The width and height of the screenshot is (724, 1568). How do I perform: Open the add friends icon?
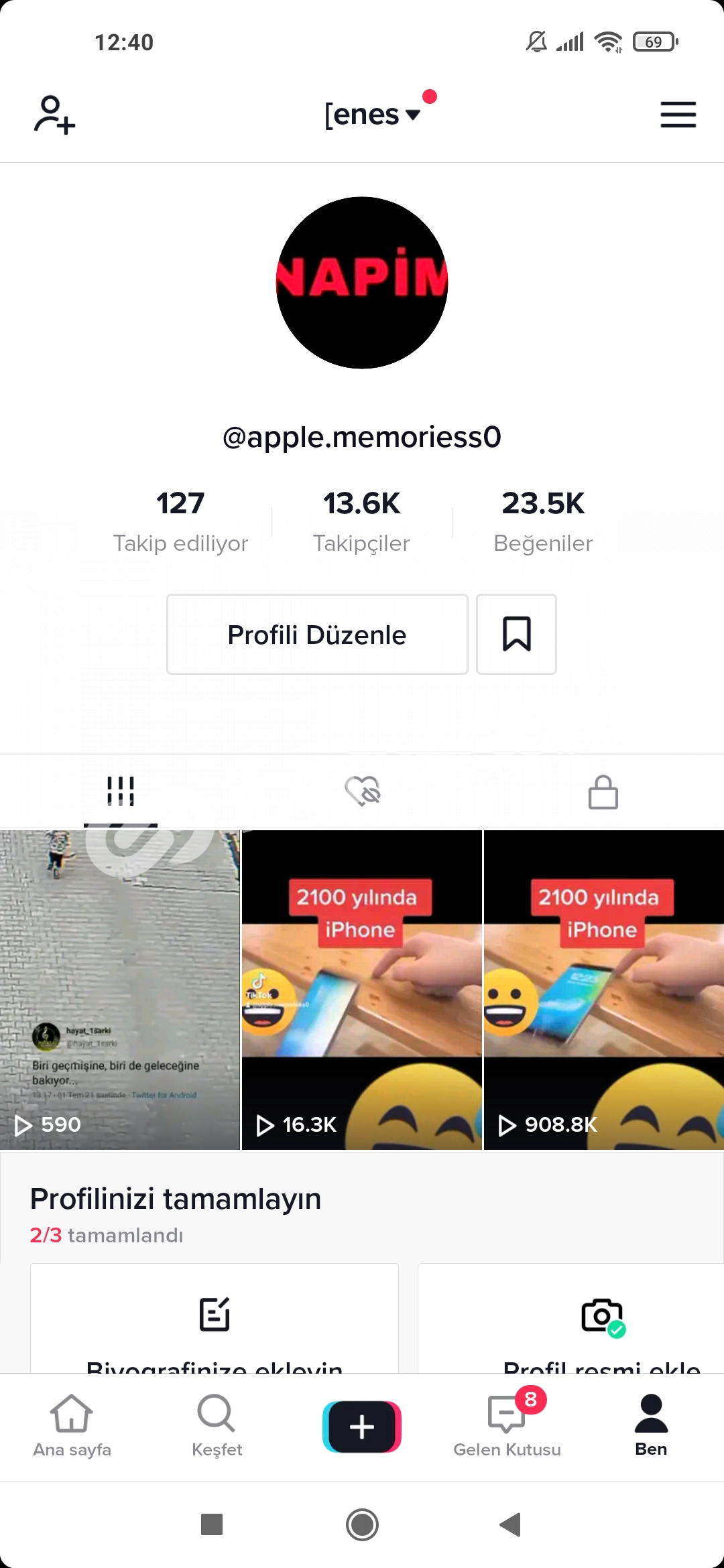coord(54,115)
